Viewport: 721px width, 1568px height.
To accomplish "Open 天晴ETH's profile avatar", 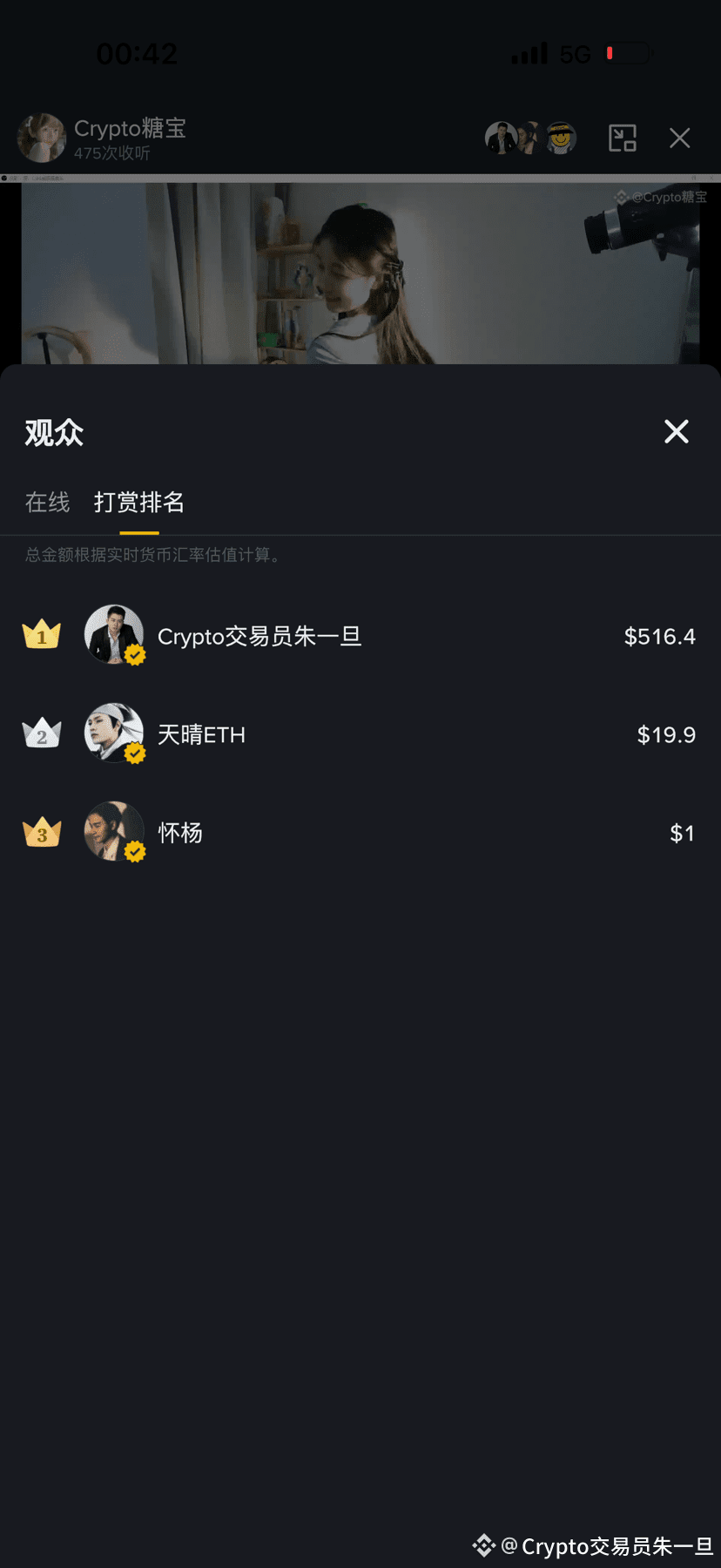I will 114,733.
